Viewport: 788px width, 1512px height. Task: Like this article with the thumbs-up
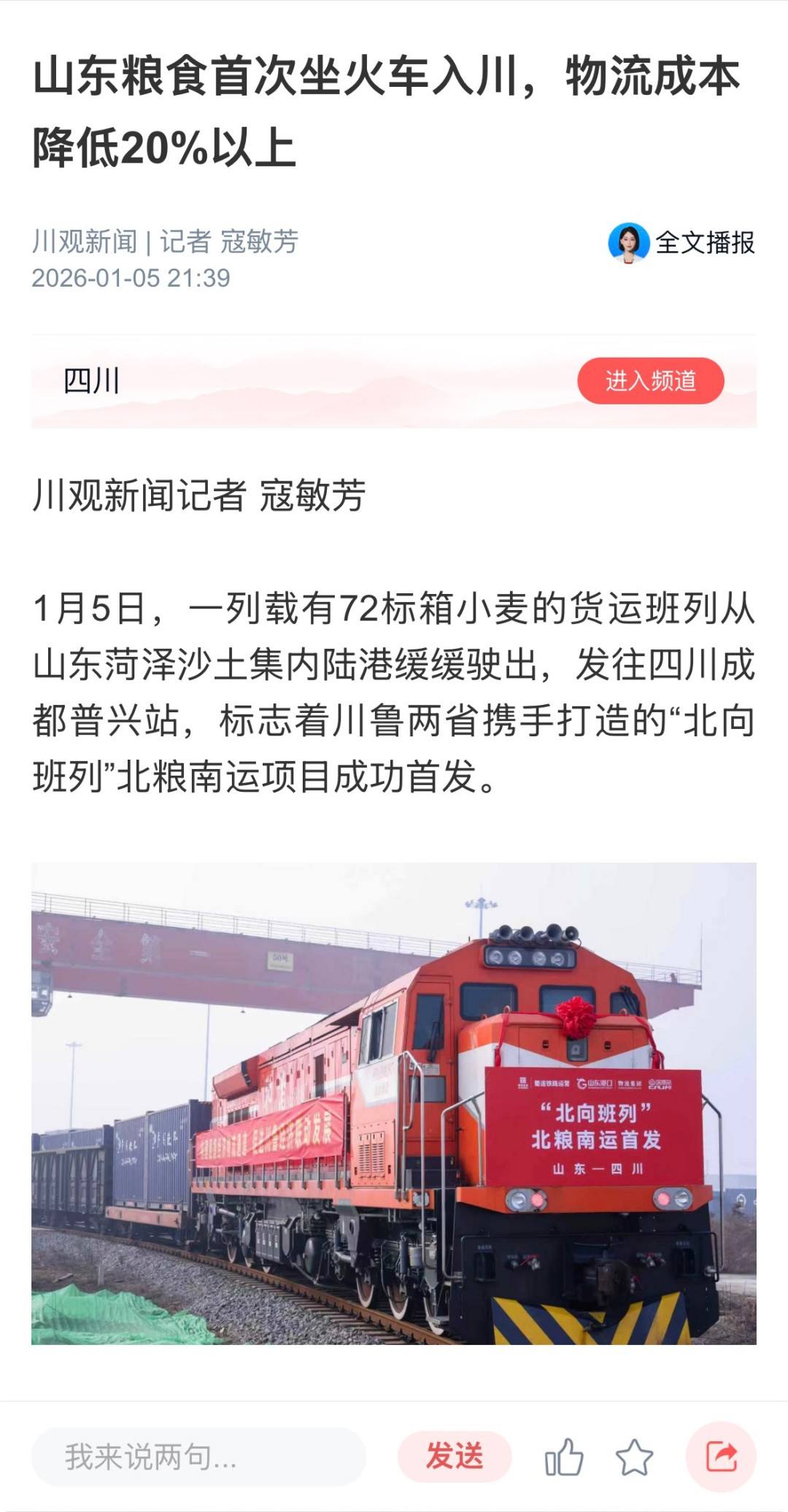click(x=564, y=1457)
